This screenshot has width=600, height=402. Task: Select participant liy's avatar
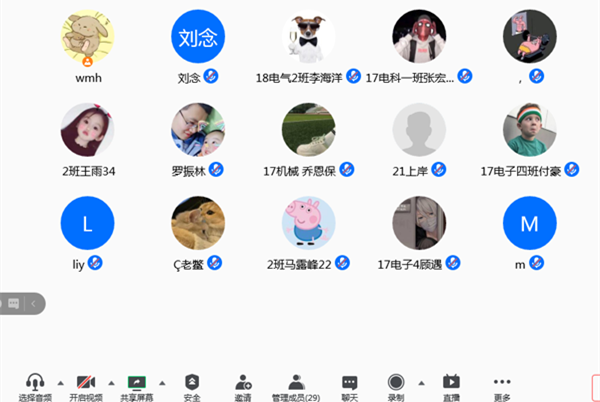click(x=88, y=224)
